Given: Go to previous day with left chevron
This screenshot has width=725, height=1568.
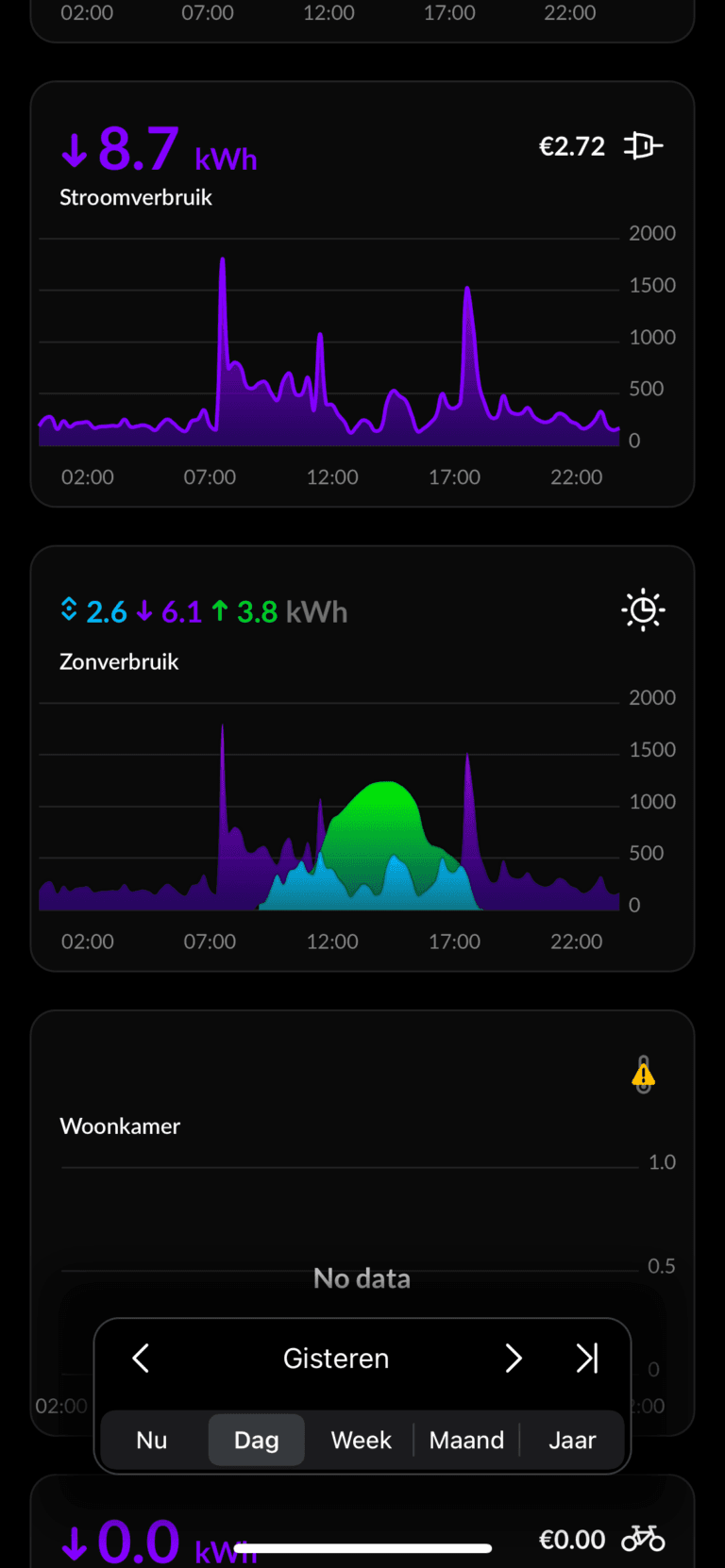Looking at the screenshot, I should [x=140, y=1359].
